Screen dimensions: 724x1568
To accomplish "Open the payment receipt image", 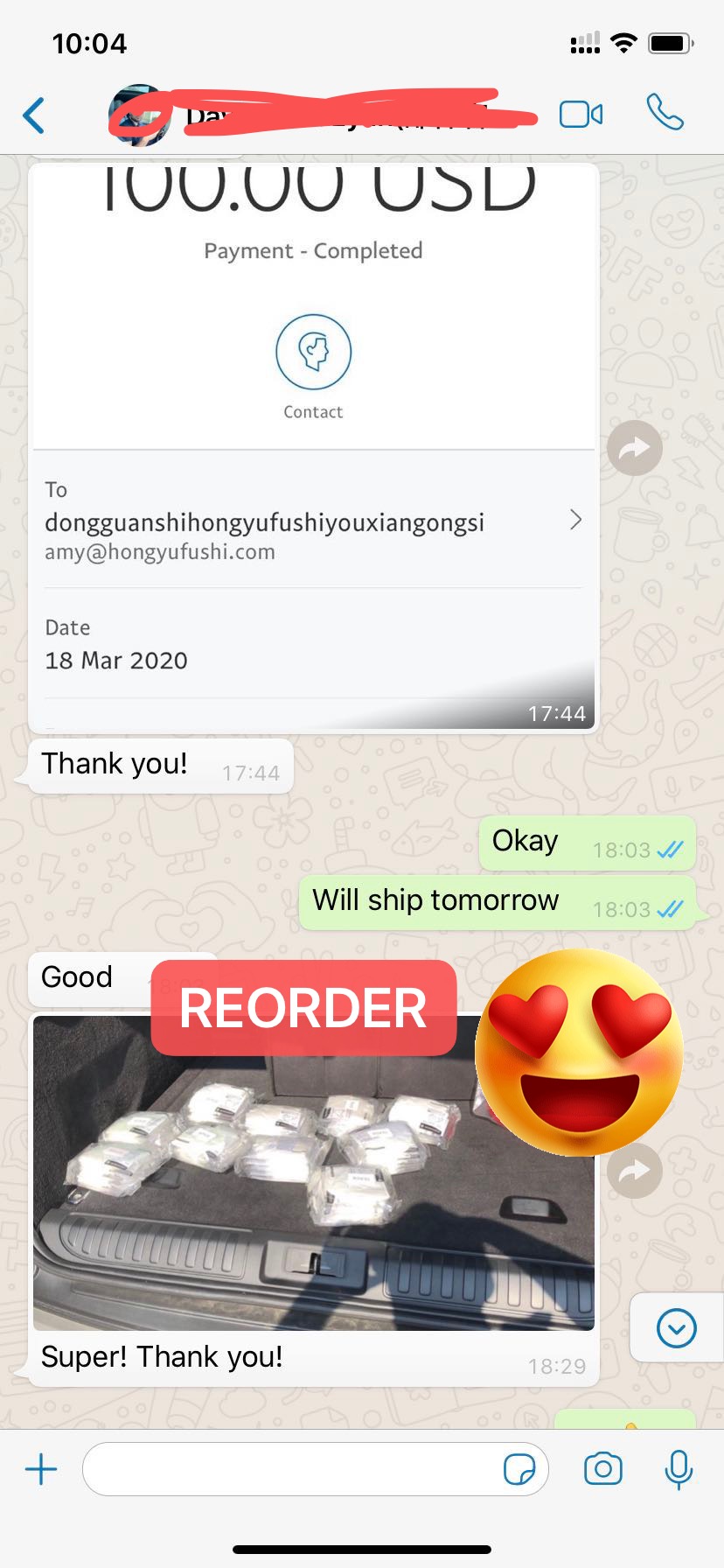I will pyautogui.click(x=314, y=446).
